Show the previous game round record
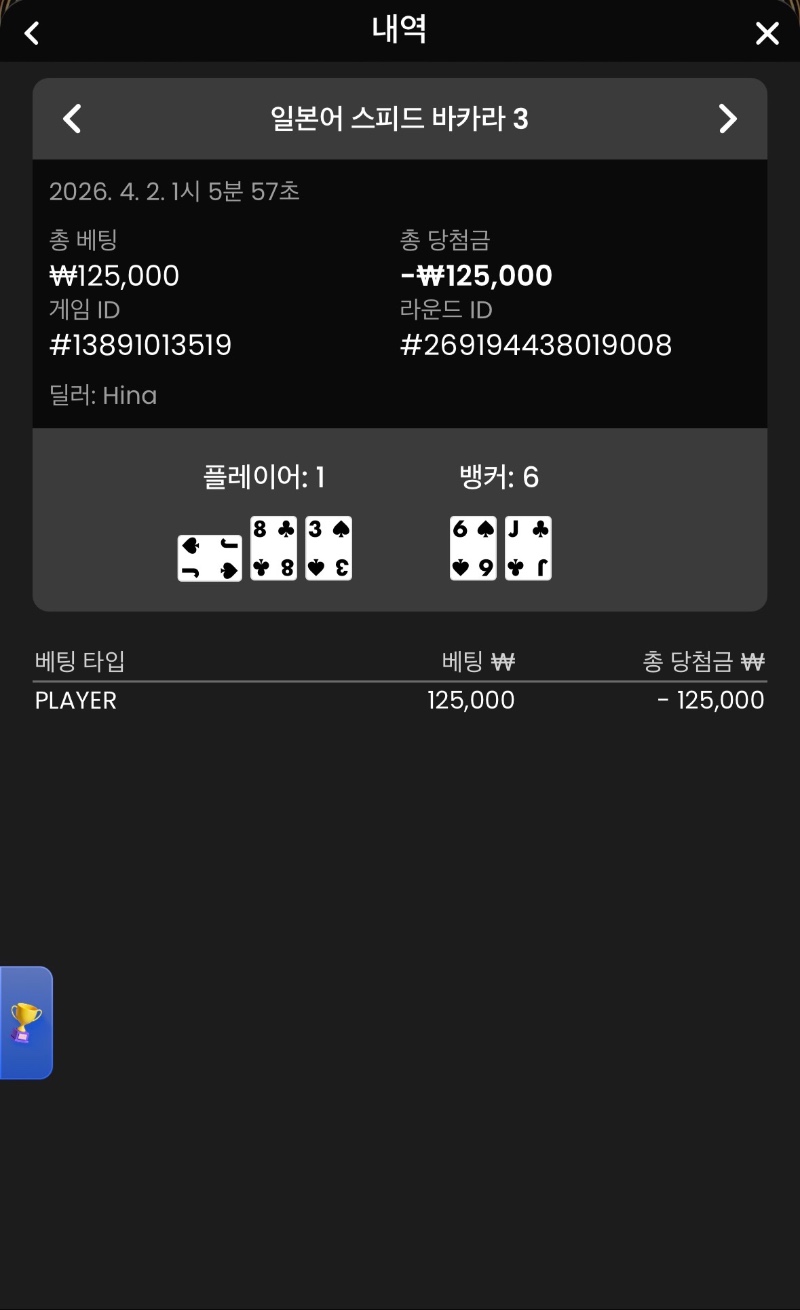The width and height of the screenshot is (800, 1310). coord(72,119)
